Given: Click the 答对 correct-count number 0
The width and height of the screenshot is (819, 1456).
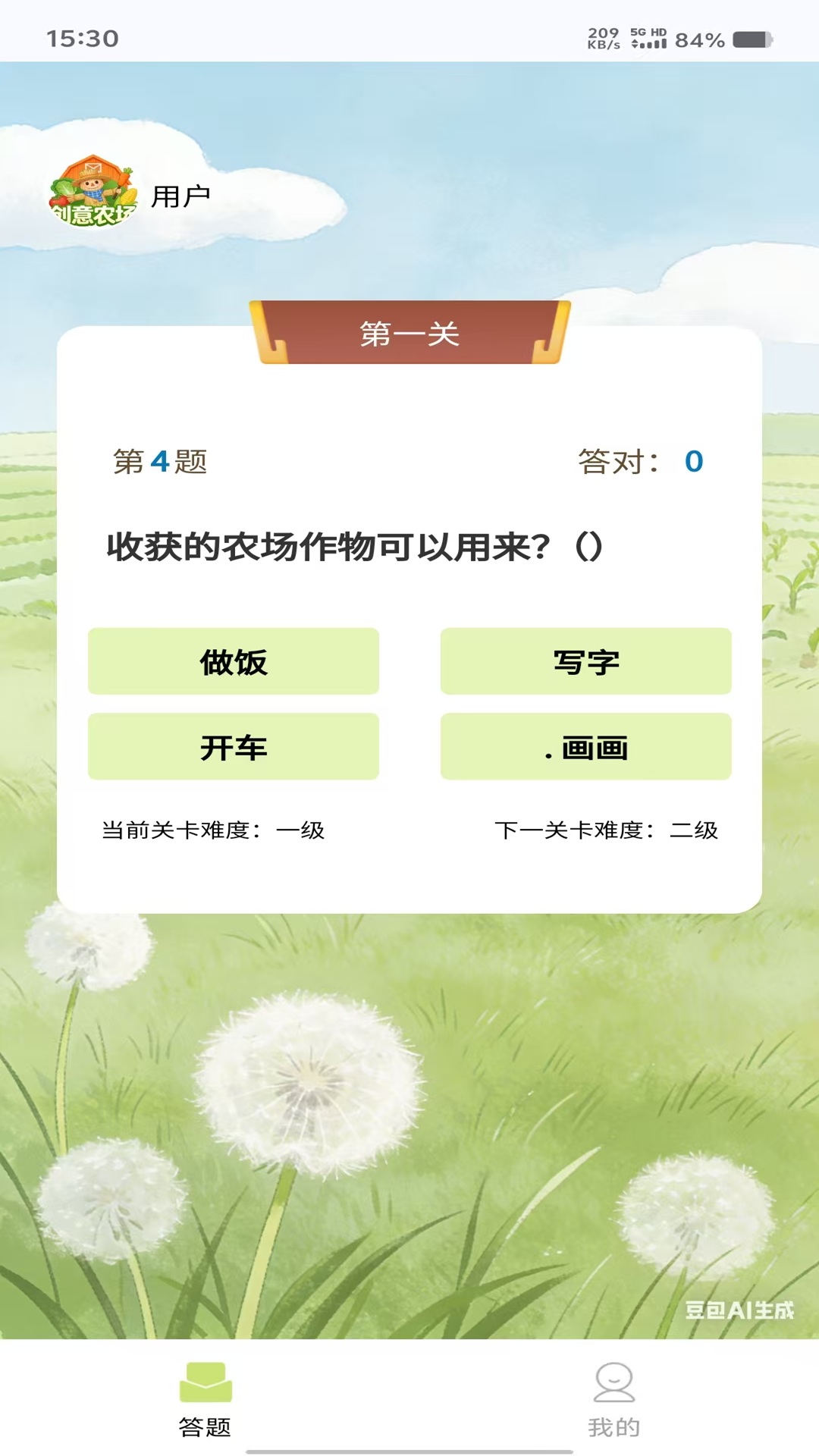Looking at the screenshot, I should (692, 461).
